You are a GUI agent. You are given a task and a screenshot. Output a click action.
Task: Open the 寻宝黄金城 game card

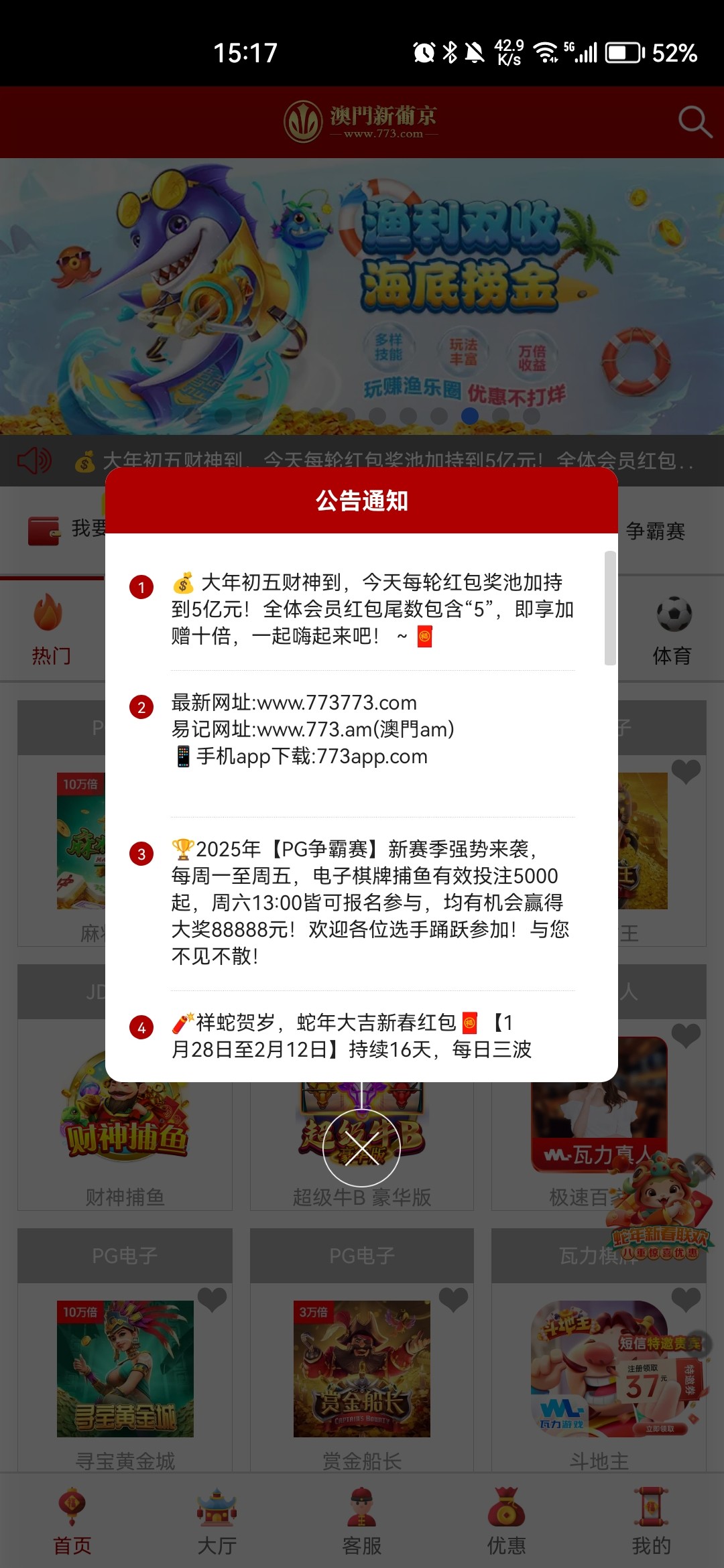pyautogui.click(x=125, y=1368)
